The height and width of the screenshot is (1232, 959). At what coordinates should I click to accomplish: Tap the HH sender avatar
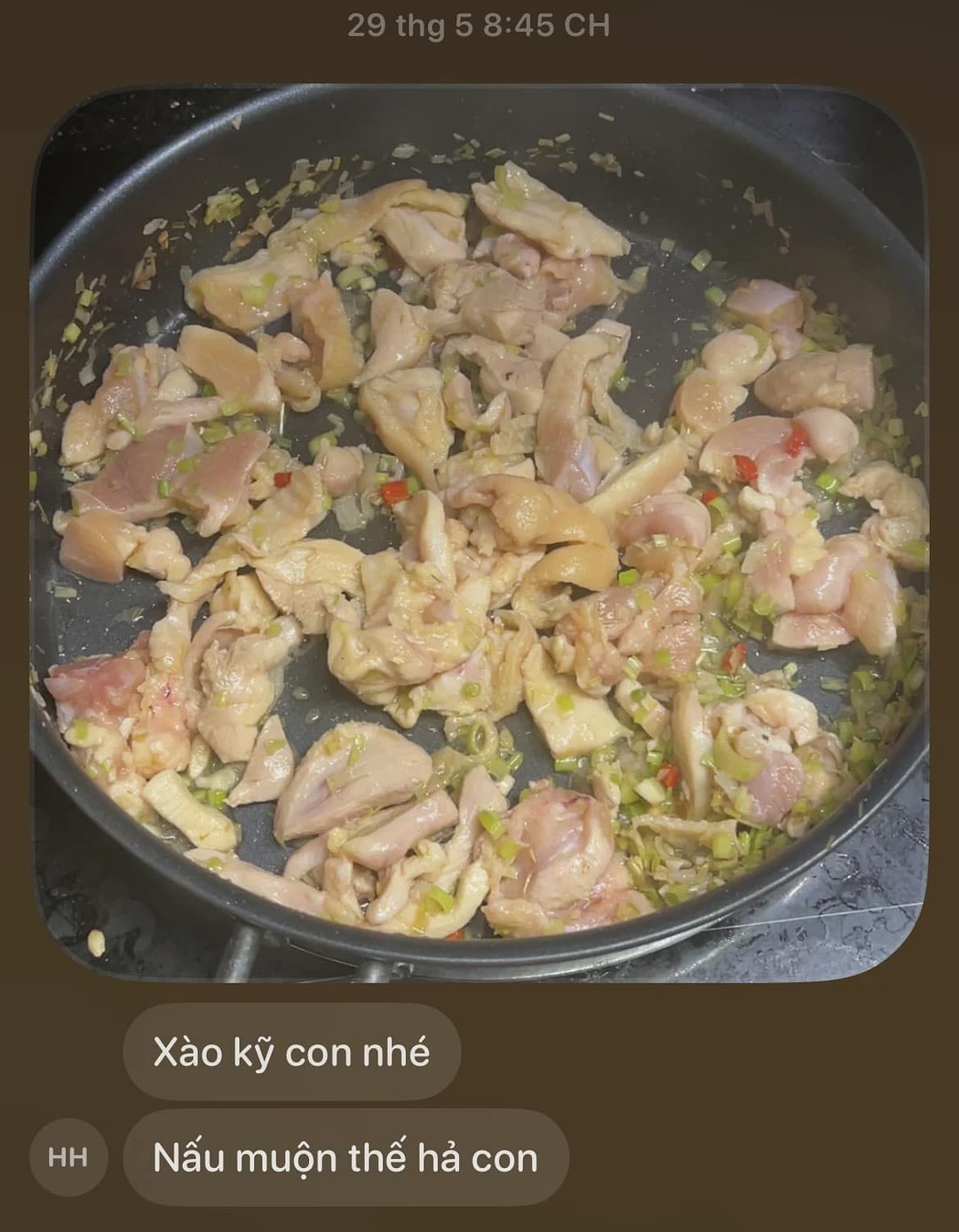click(67, 1157)
